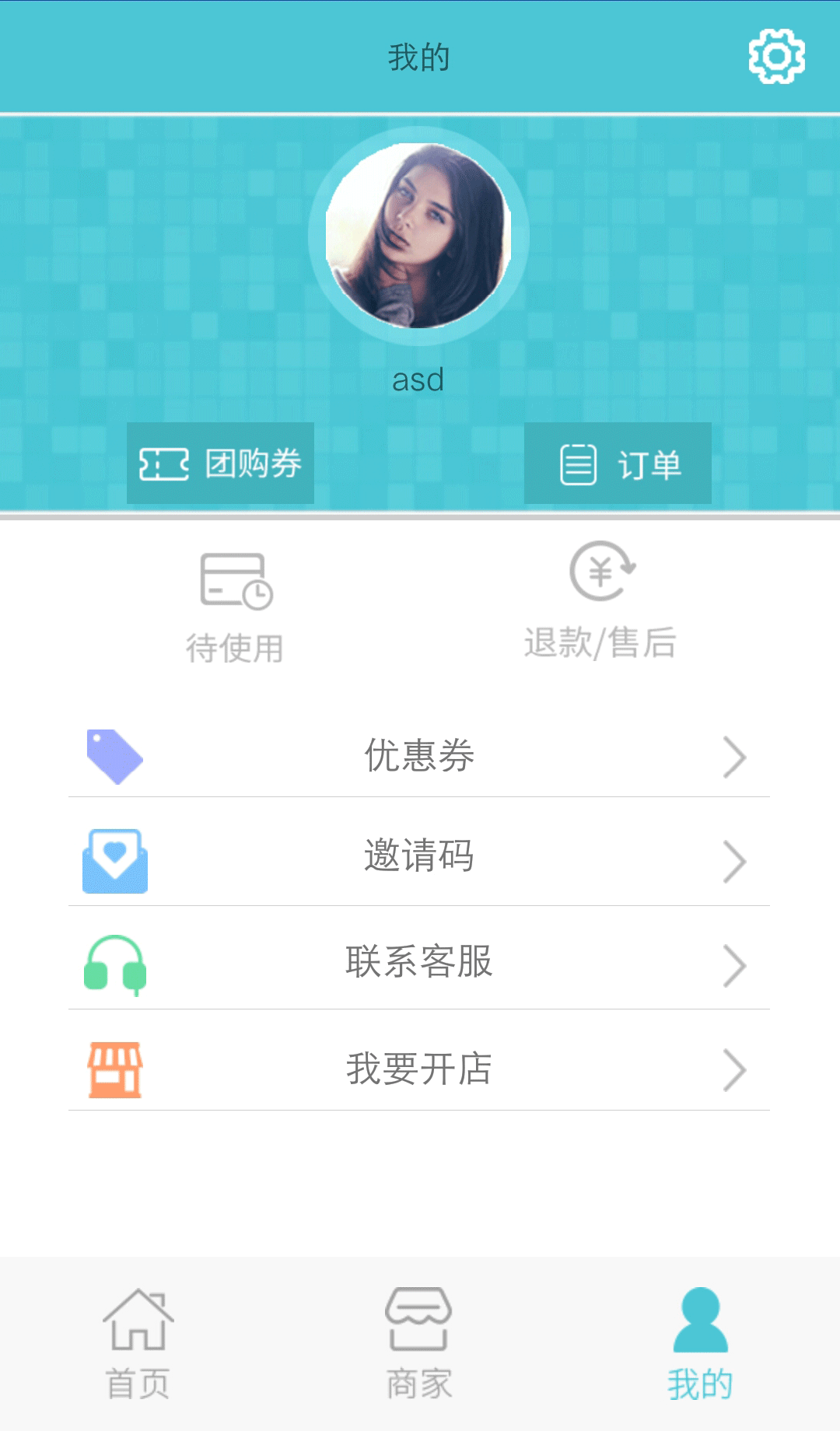This screenshot has width=840, height=1431.
Task: Tap the blue invite envelope icon
Action: click(114, 859)
